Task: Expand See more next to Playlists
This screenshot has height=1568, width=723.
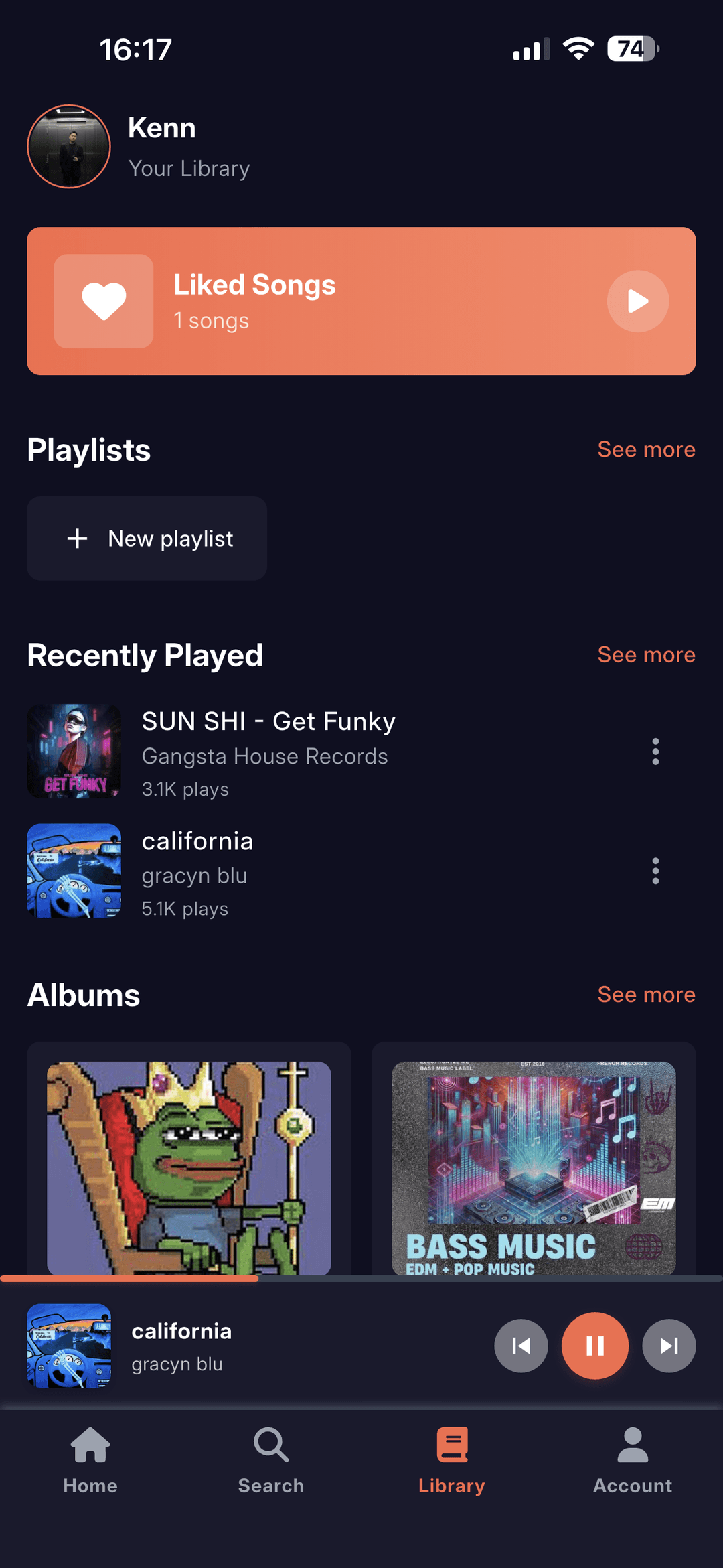Action: pyautogui.click(x=645, y=449)
